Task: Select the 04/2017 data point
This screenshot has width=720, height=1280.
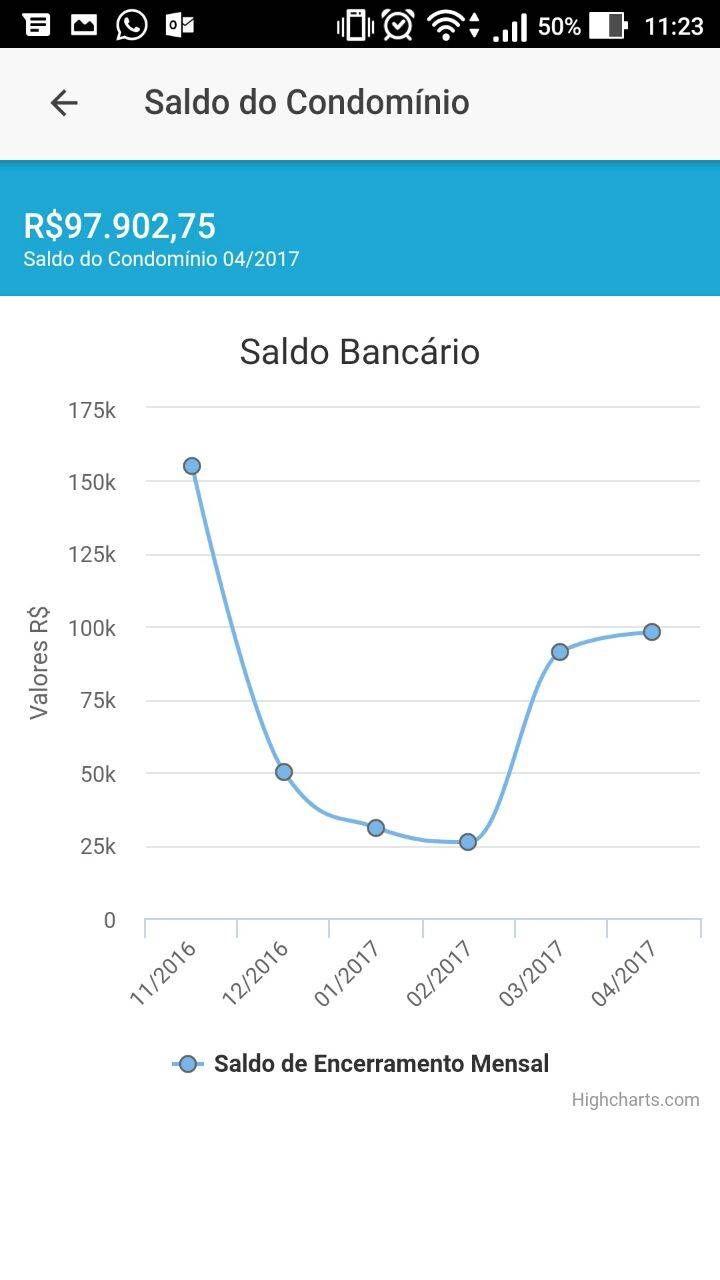Action: [652, 632]
